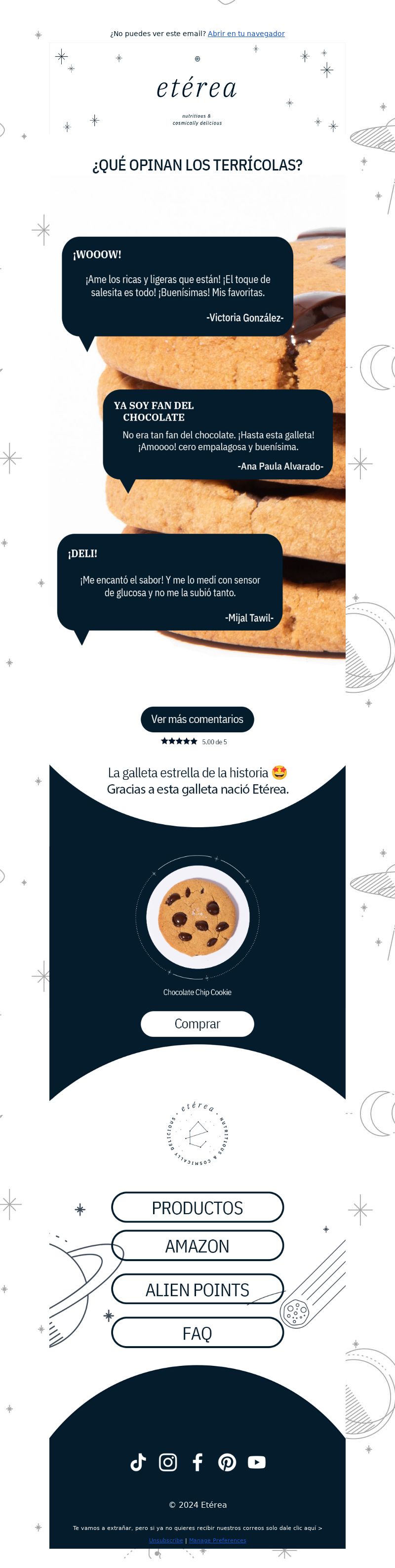This screenshot has height=1568, width=395.
Task: Open Etérea's Instagram icon
Action: 168,1462
